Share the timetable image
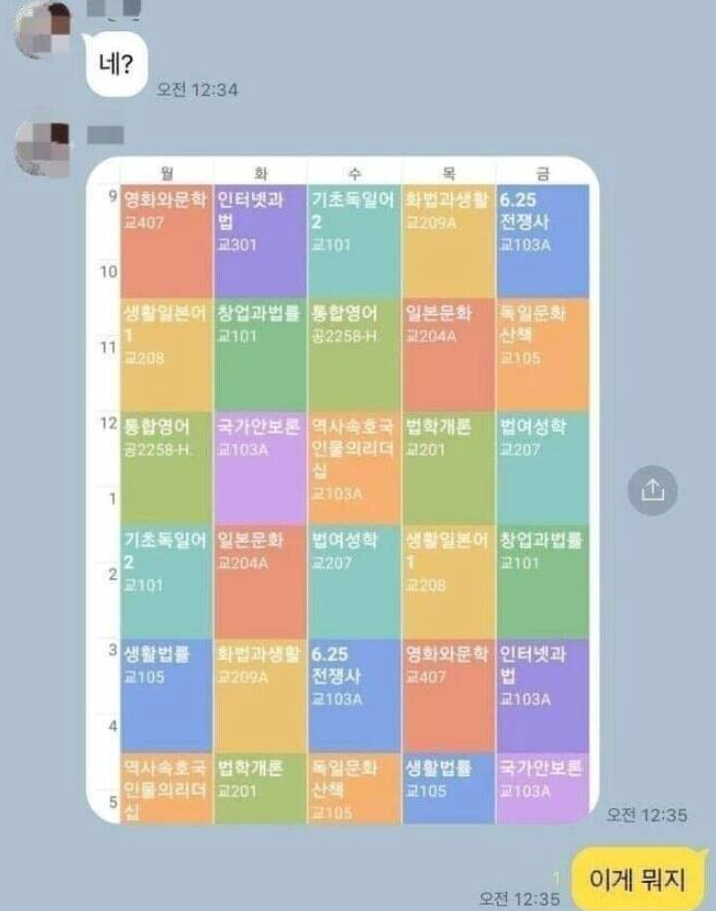This screenshot has width=716, height=911. [652, 489]
